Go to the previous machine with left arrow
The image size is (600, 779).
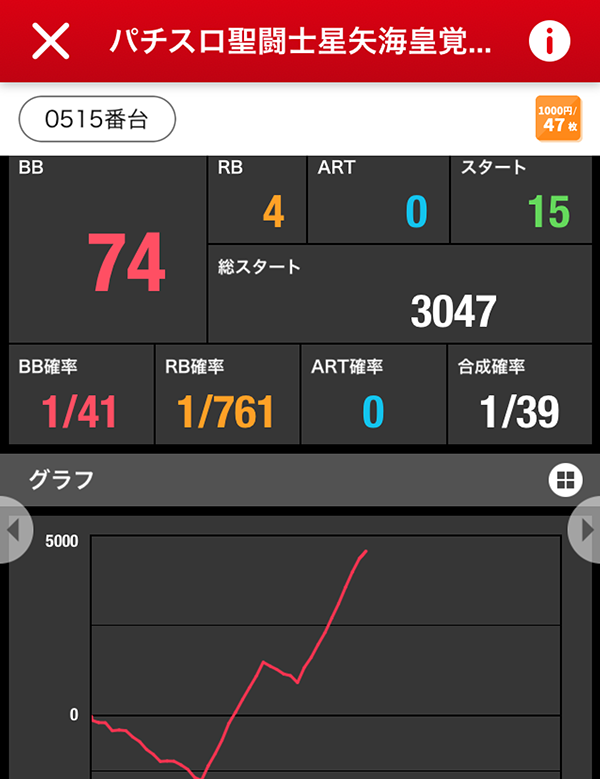click(x=13, y=528)
